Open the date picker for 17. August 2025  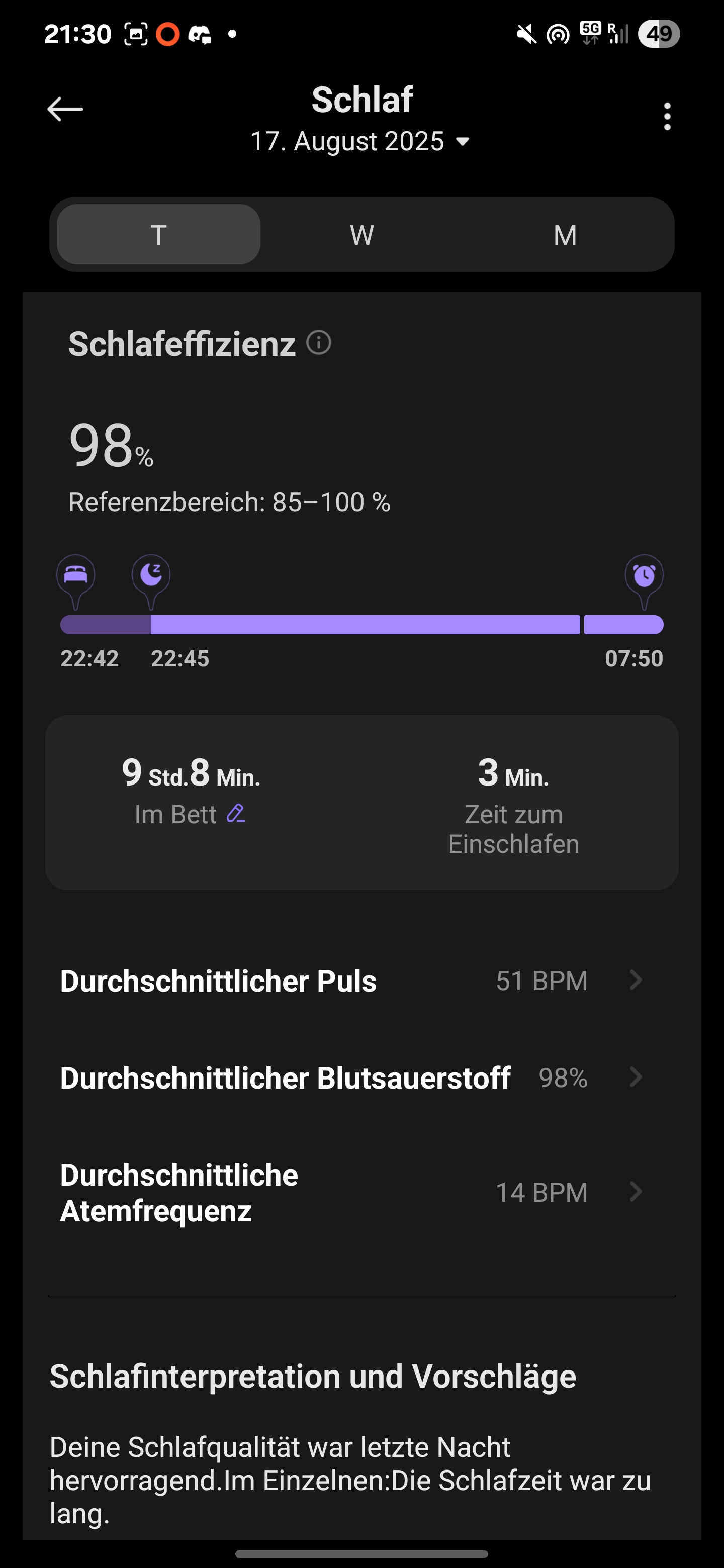tap(361, 142)
